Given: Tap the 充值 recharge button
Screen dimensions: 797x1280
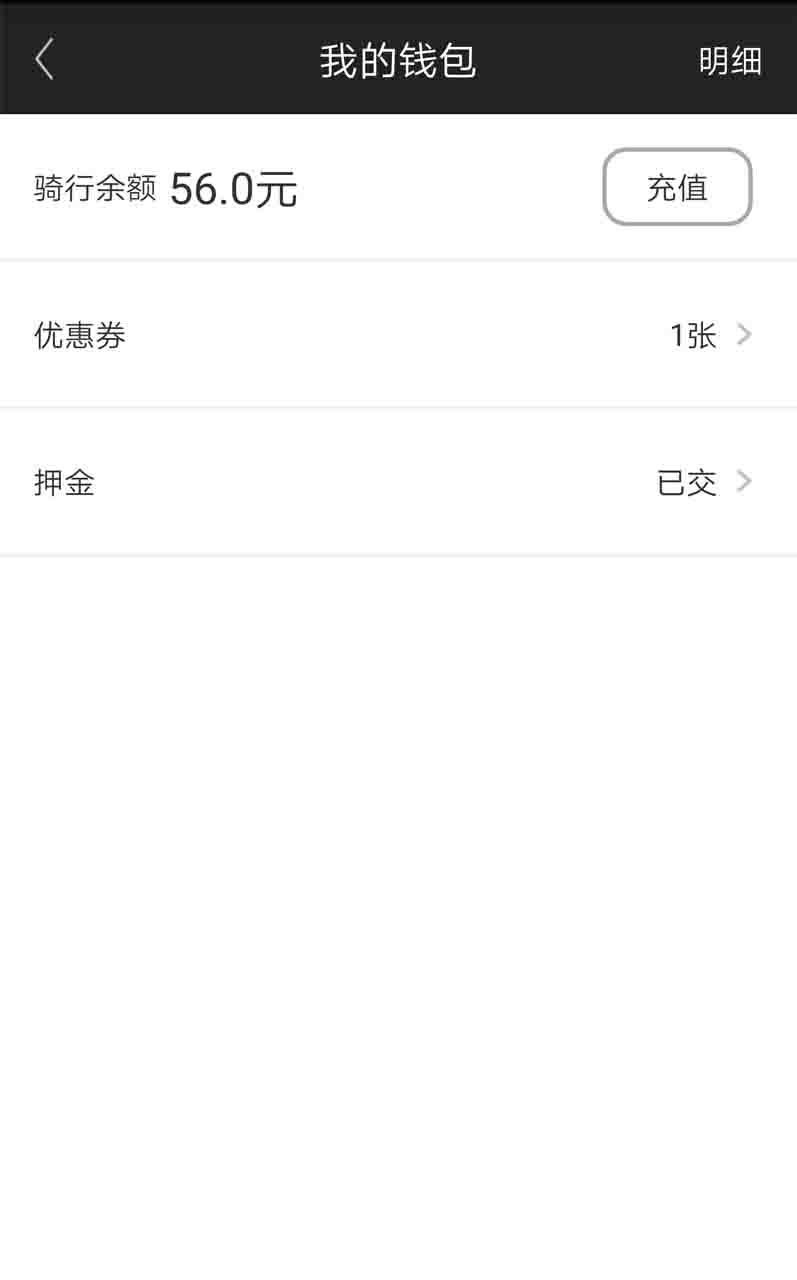Looking at the screenshot, I should [x=677, y=187].
